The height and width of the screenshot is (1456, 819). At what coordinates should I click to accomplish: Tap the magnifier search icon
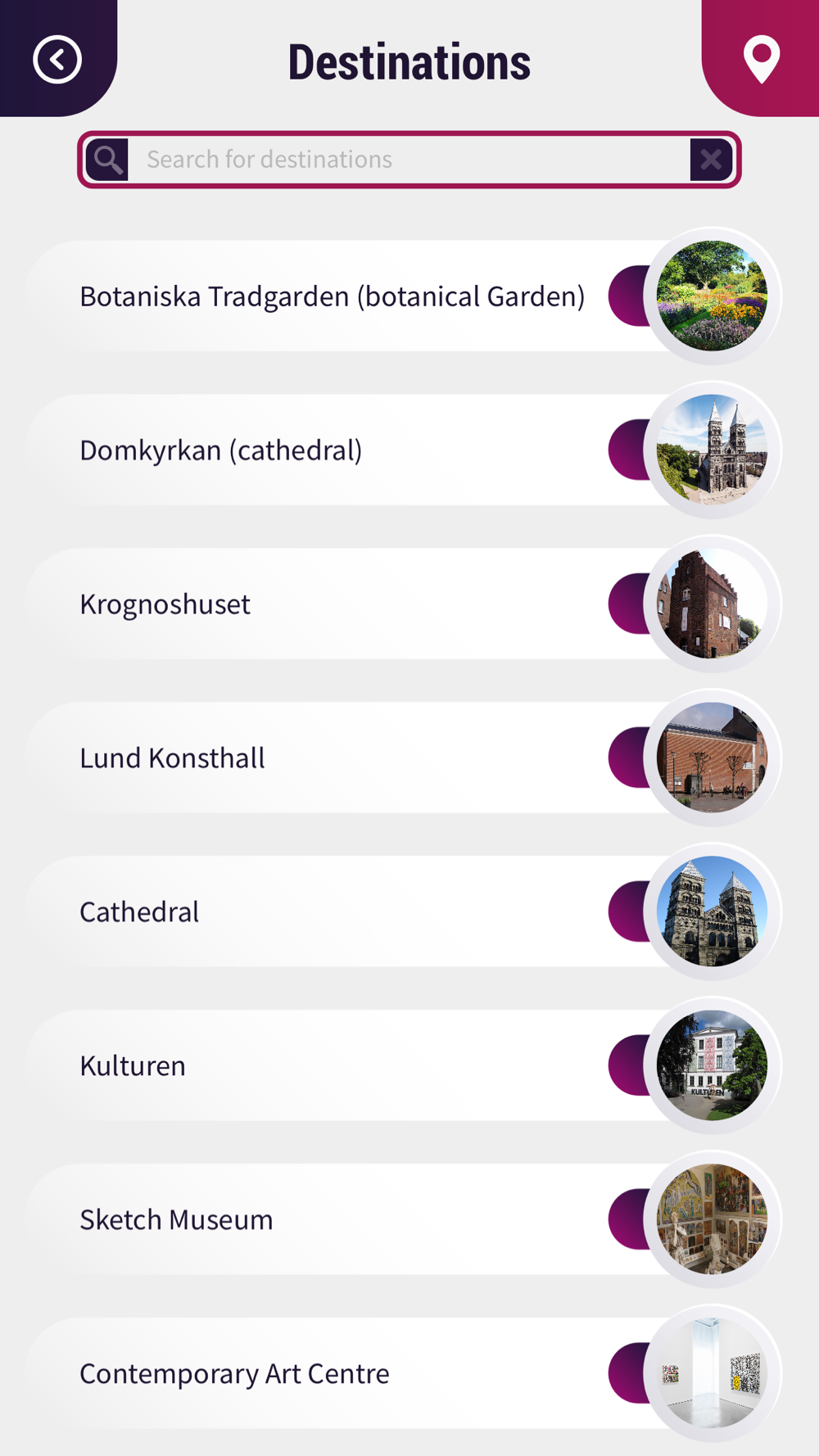pos(107,160)
